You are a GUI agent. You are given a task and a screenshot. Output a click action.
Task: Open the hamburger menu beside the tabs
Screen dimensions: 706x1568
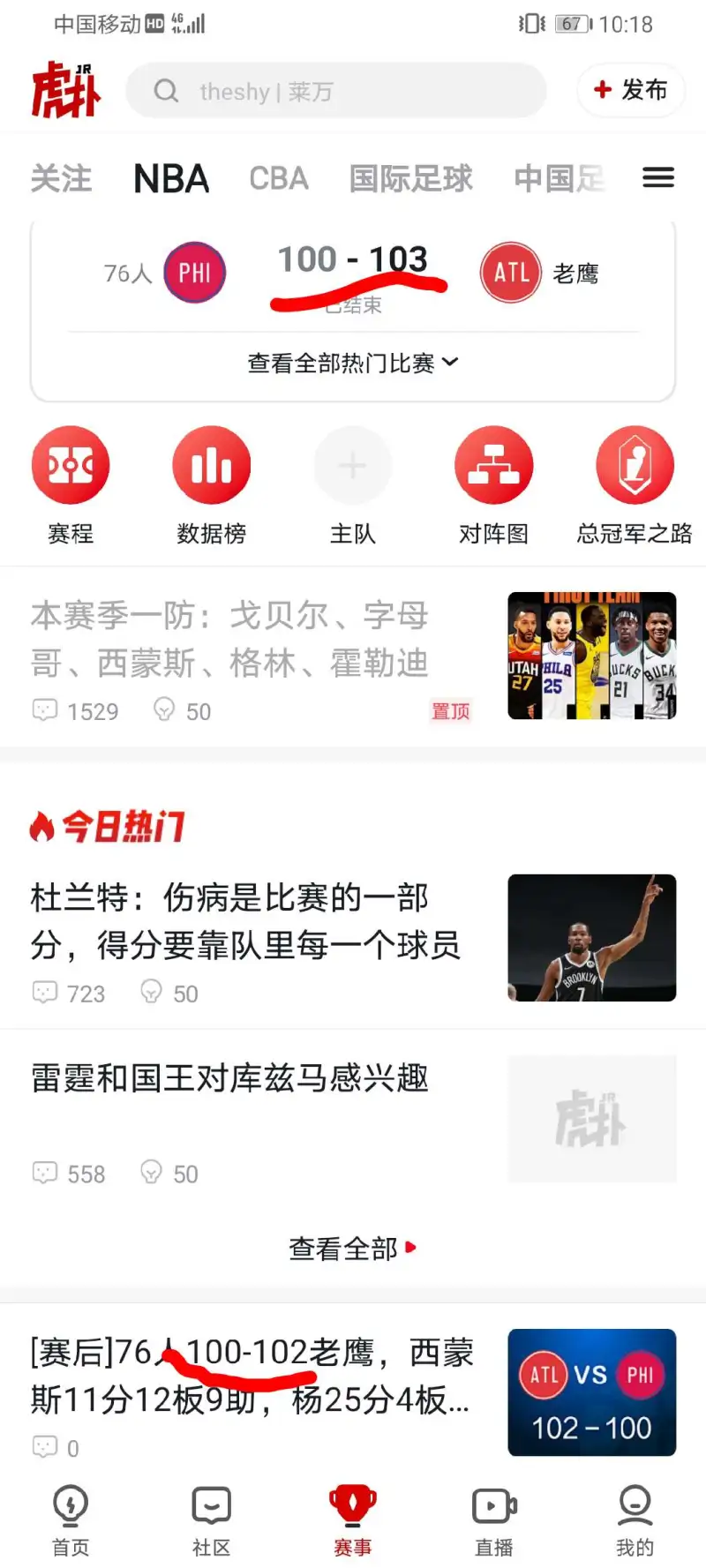click(658, 177)
